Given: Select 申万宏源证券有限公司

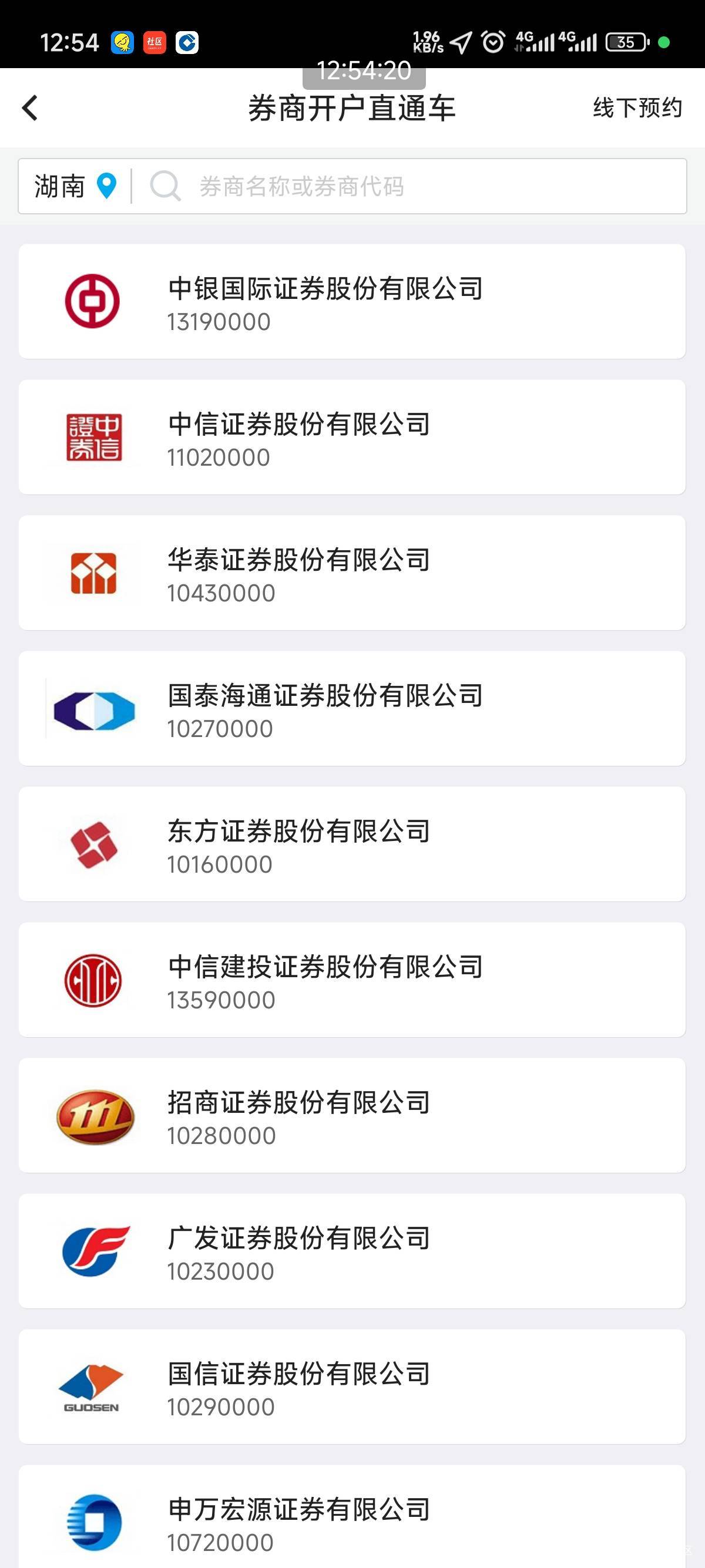Looking at the screenshot, I should [352, 1522].
